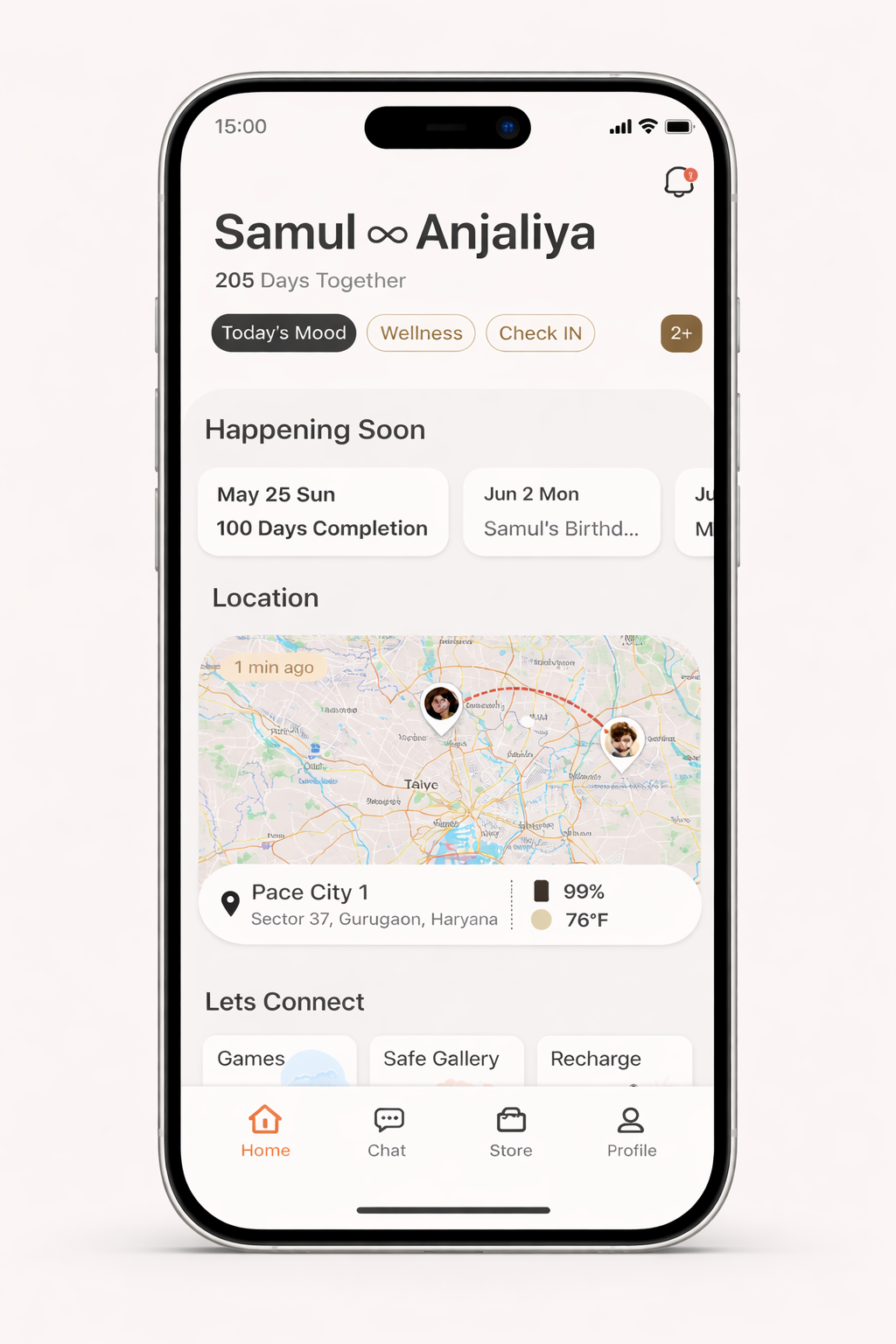Show the 2+ more chips
This screenshot has width=896, height=1344.
click(681, 333)
